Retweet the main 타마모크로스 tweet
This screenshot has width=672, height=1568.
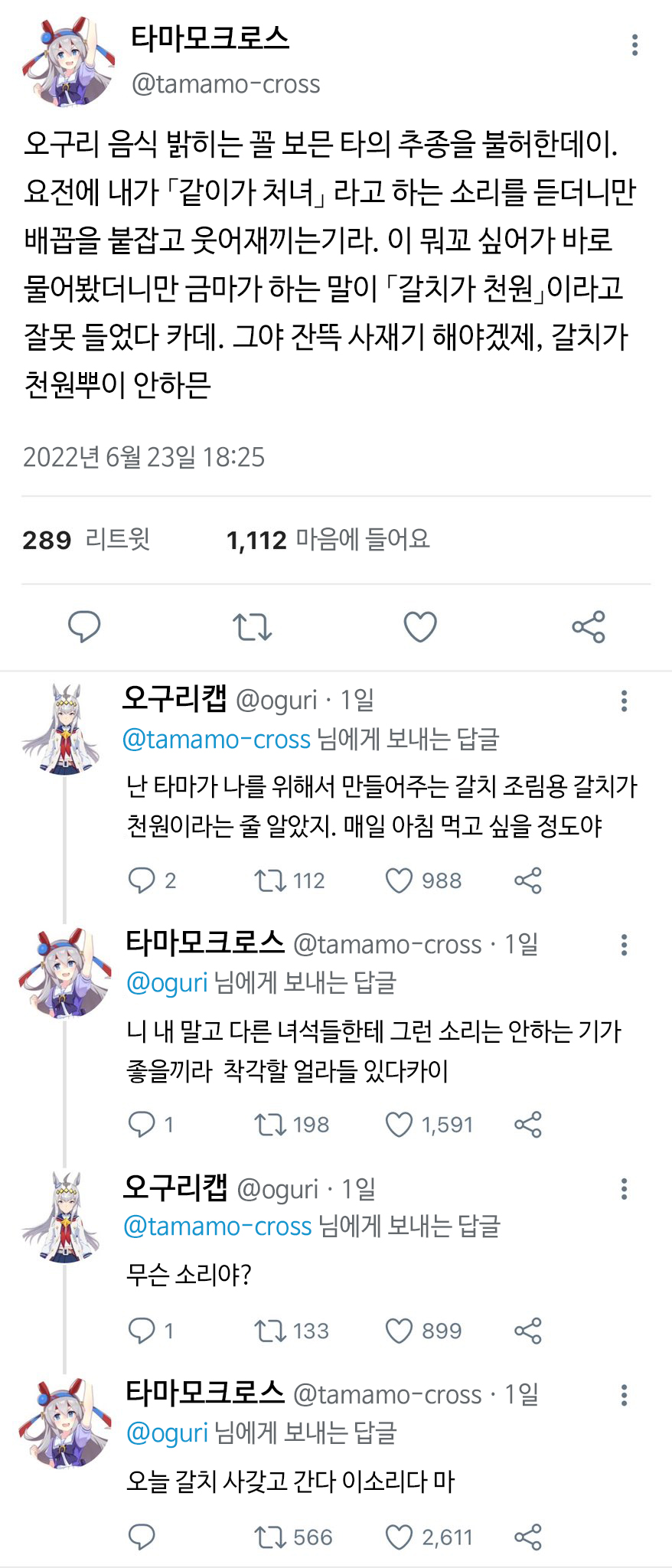point(252,626)
